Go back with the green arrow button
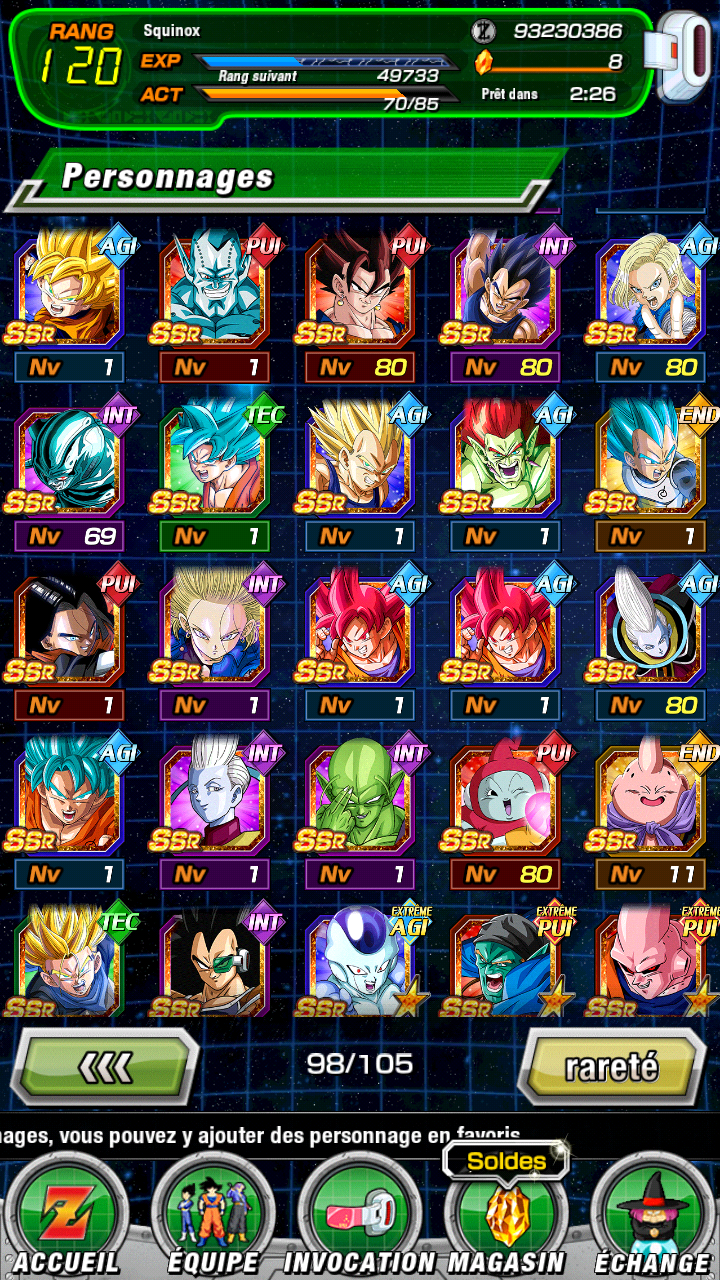 tap(105, 1067)
